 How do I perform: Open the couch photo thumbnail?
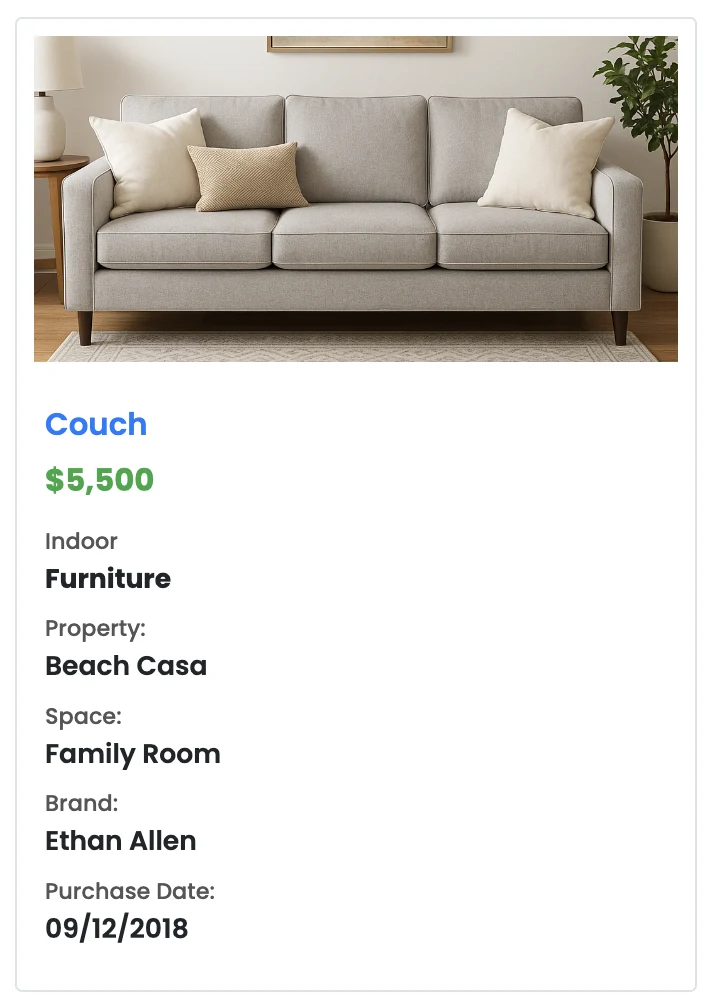(356, 199)
